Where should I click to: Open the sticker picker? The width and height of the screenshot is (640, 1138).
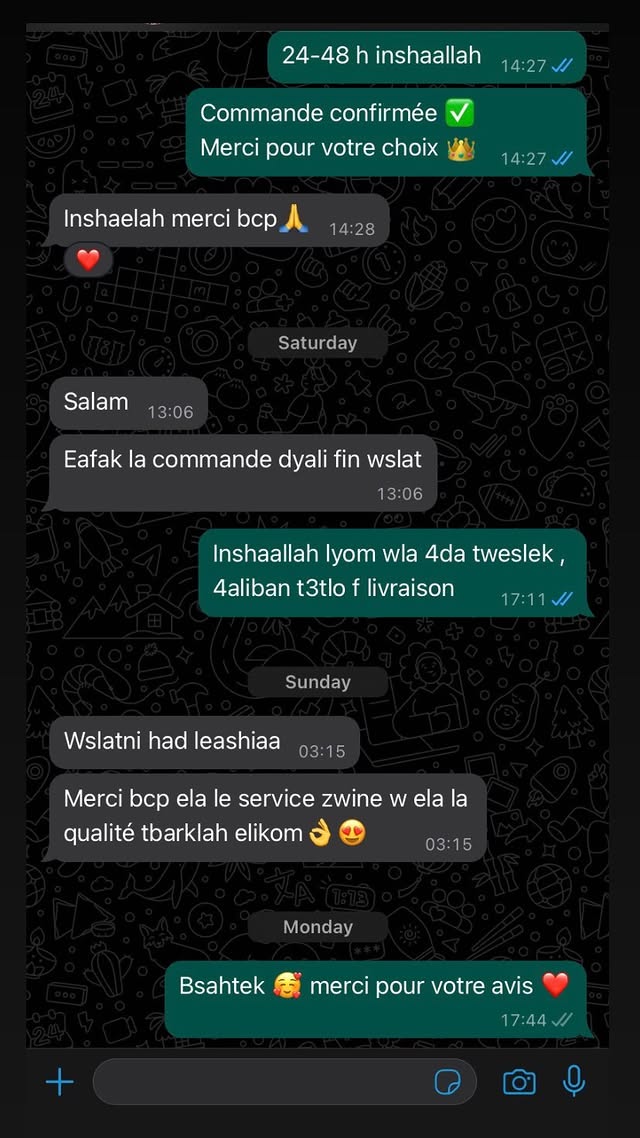tap(447, 1081)
